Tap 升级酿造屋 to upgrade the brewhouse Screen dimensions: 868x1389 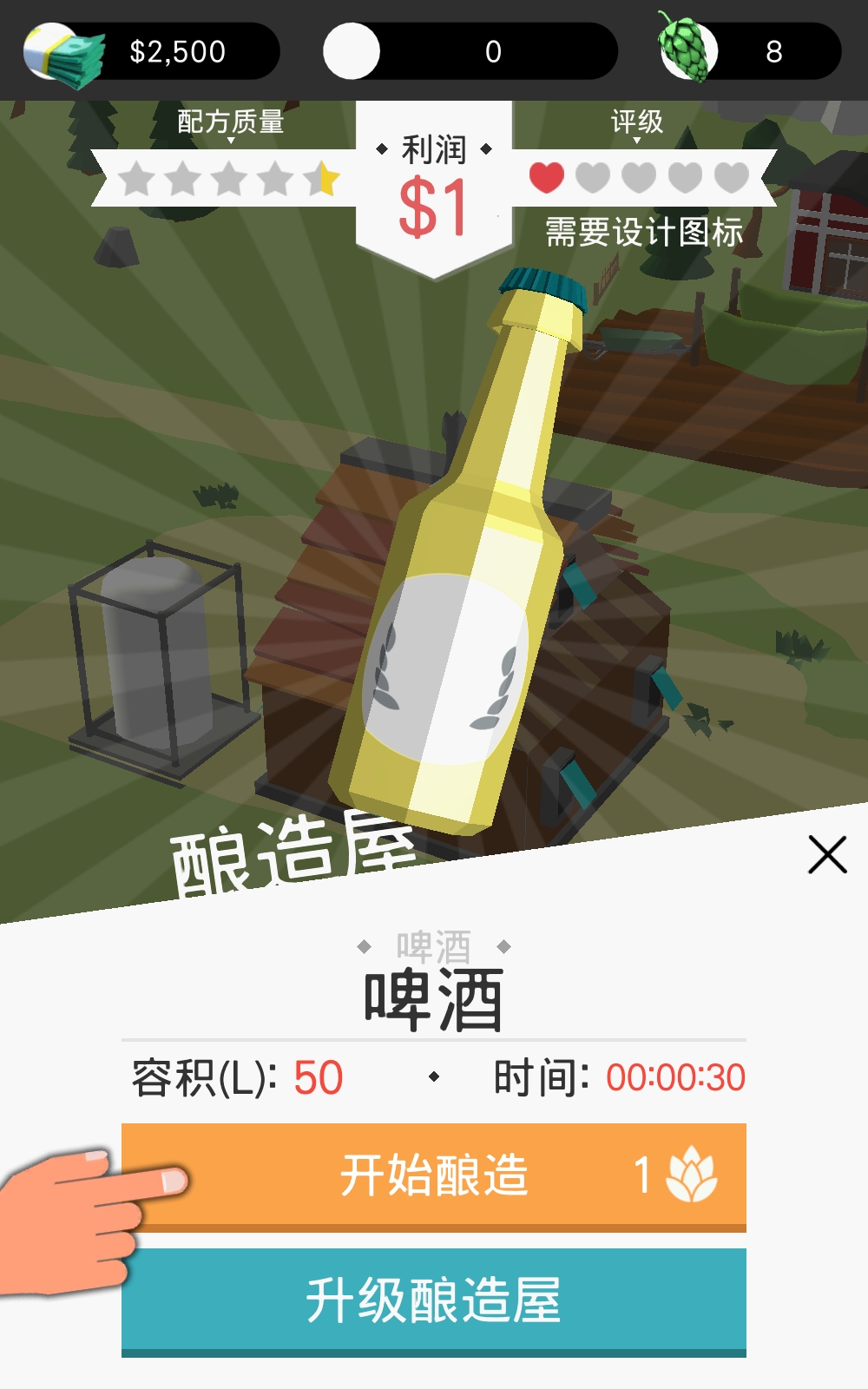coord(434,1300)
